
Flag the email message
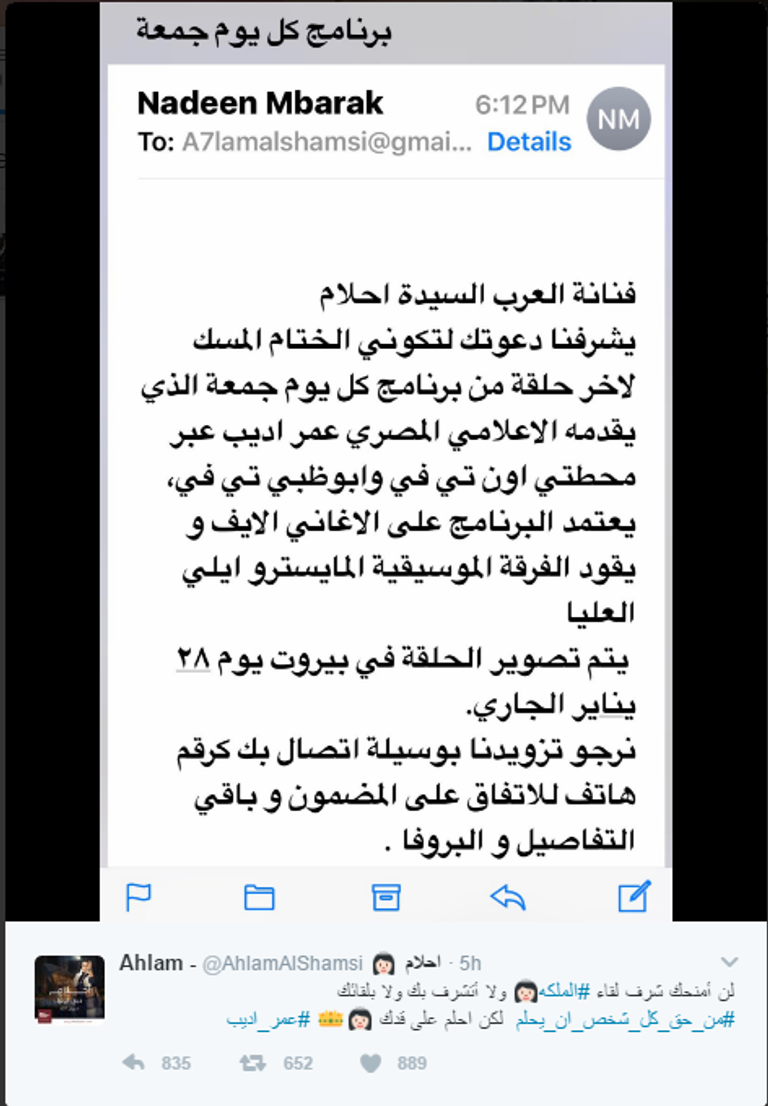139,897
